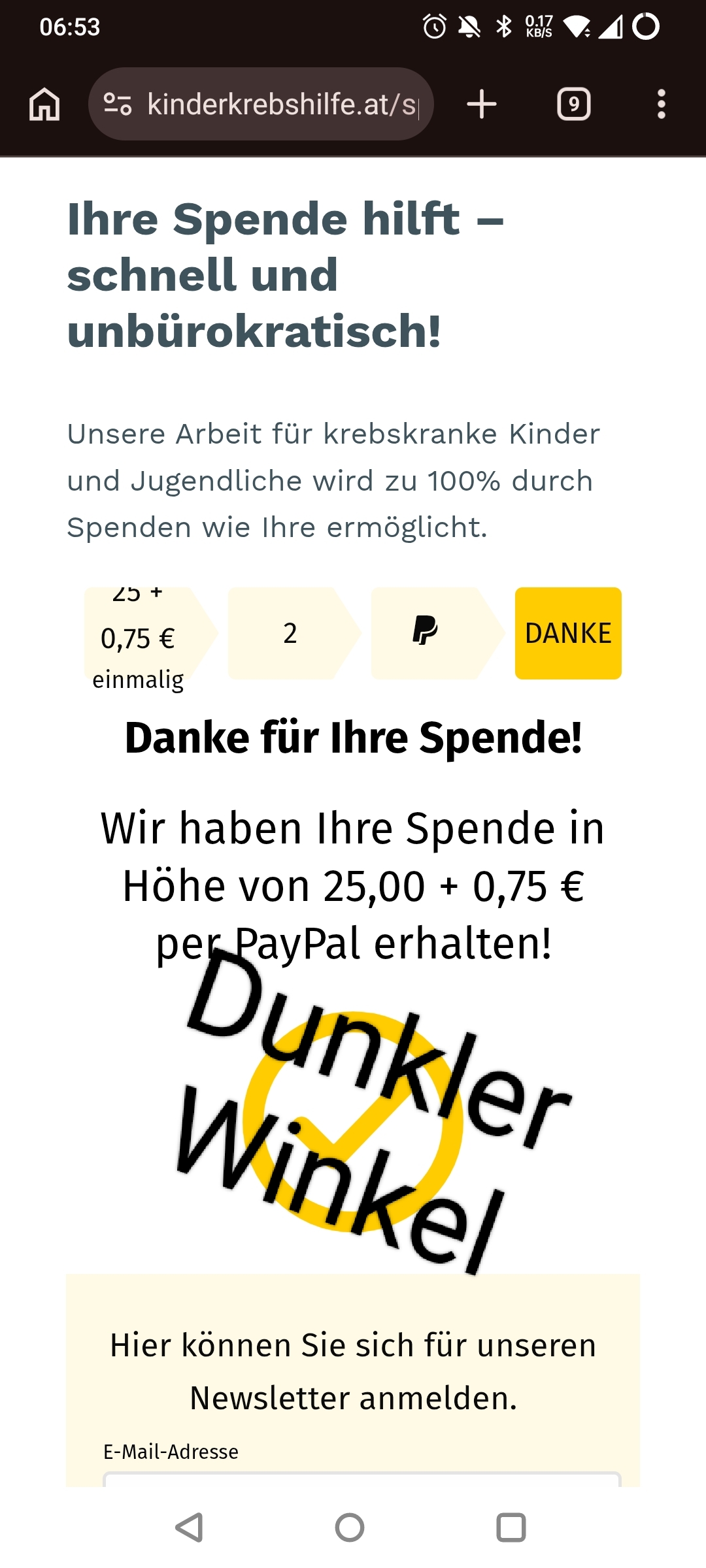Viewport: 706px width, 1568px height.
Task: Tap the browser home icon
Action: point(44,105)
